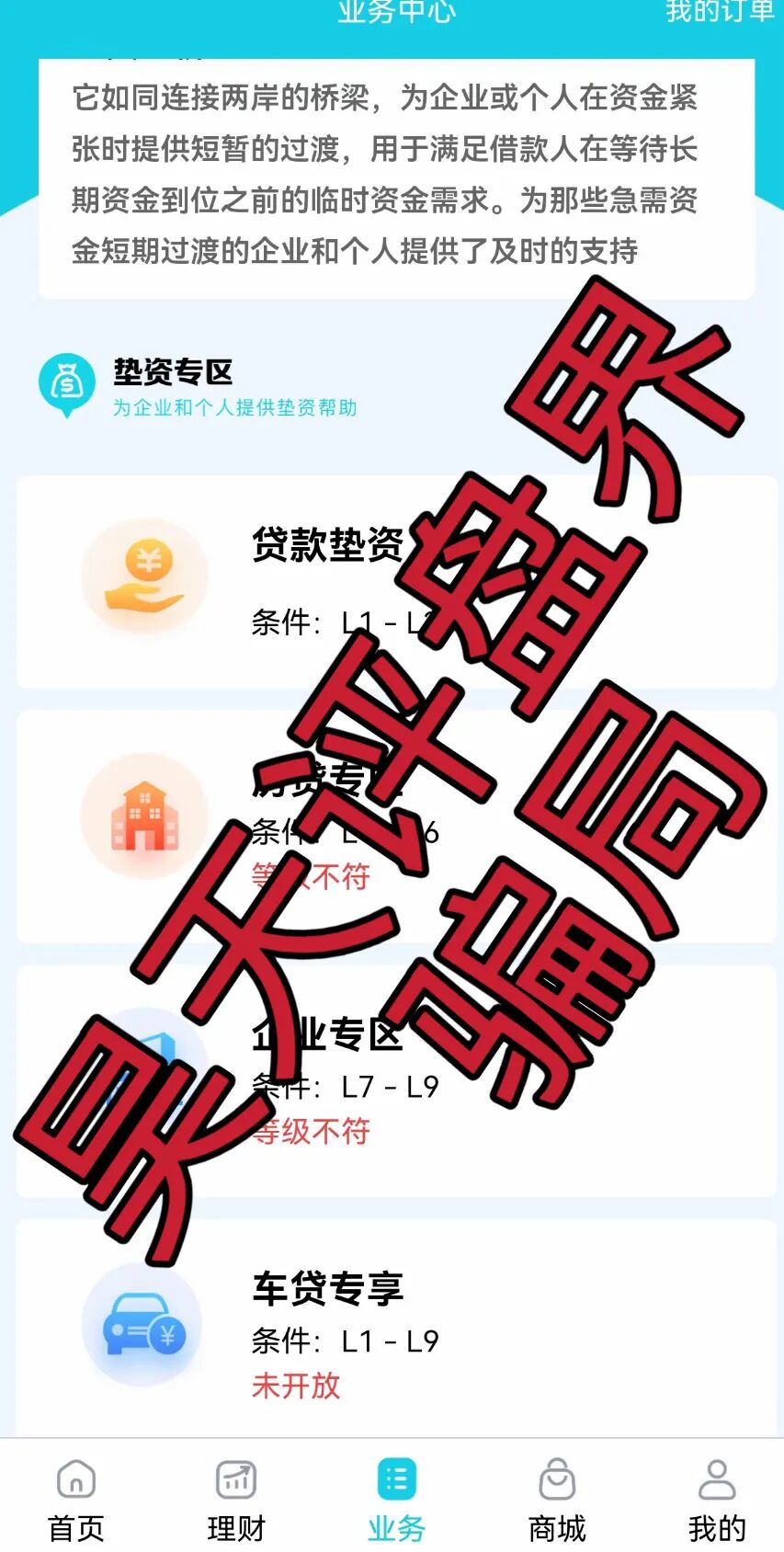The height and width of the screenshot is (1552, 784).
Task: Open the 我的 tab
Action: (717, 1500)
